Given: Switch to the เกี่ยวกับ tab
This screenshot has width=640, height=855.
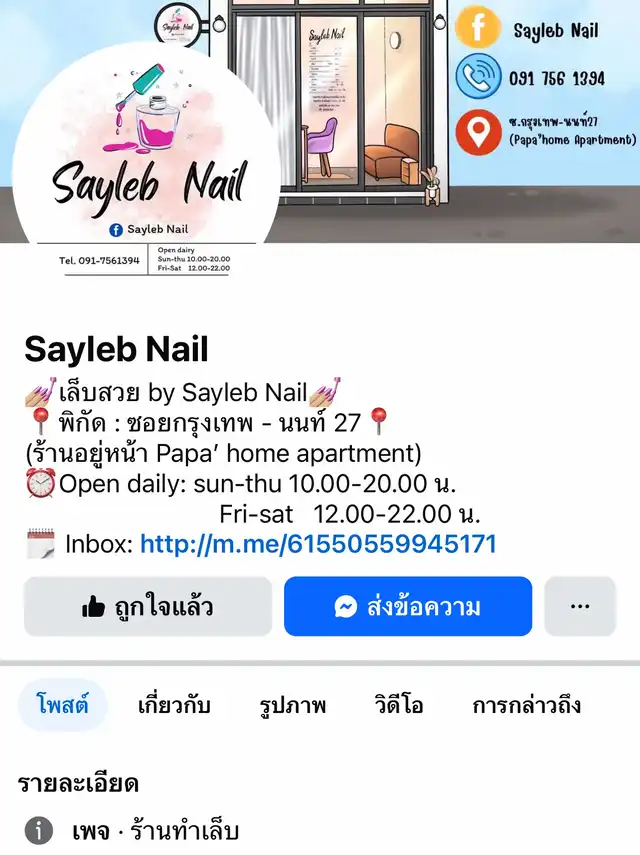Looking at the screenshot, I should (174, 705).
